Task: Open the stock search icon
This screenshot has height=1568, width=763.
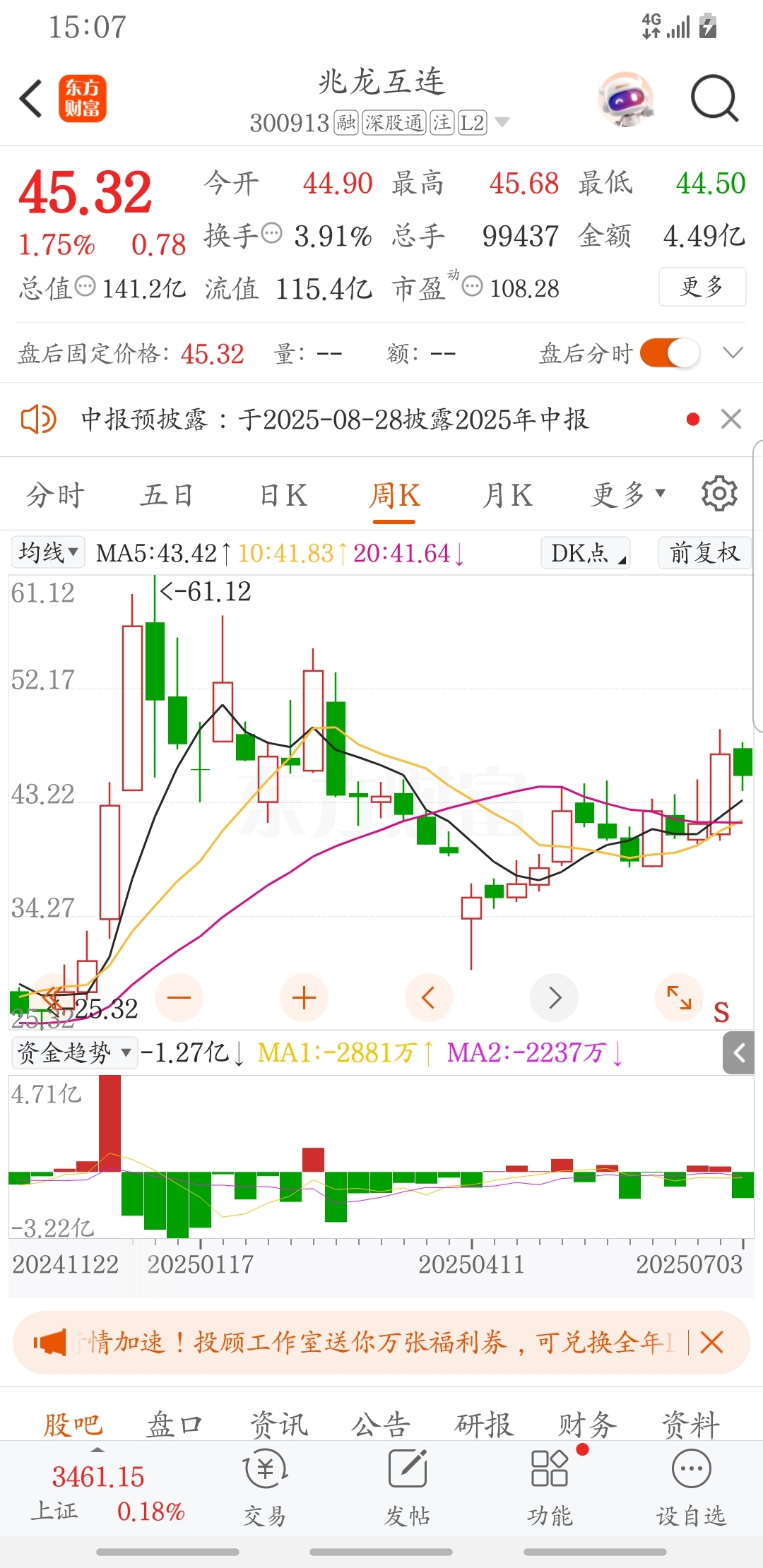Action: (x=714, y=99)
